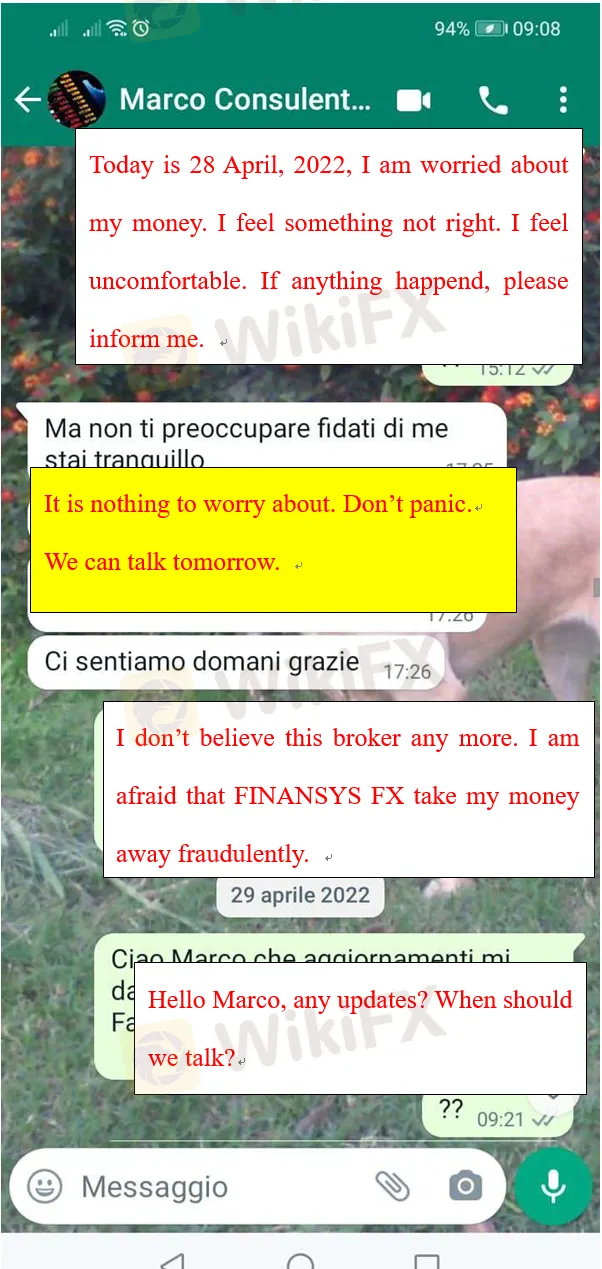This screenshot has width=602, height=1269.
Task: Open the camera from the message bar
Action: point(464,1187)
